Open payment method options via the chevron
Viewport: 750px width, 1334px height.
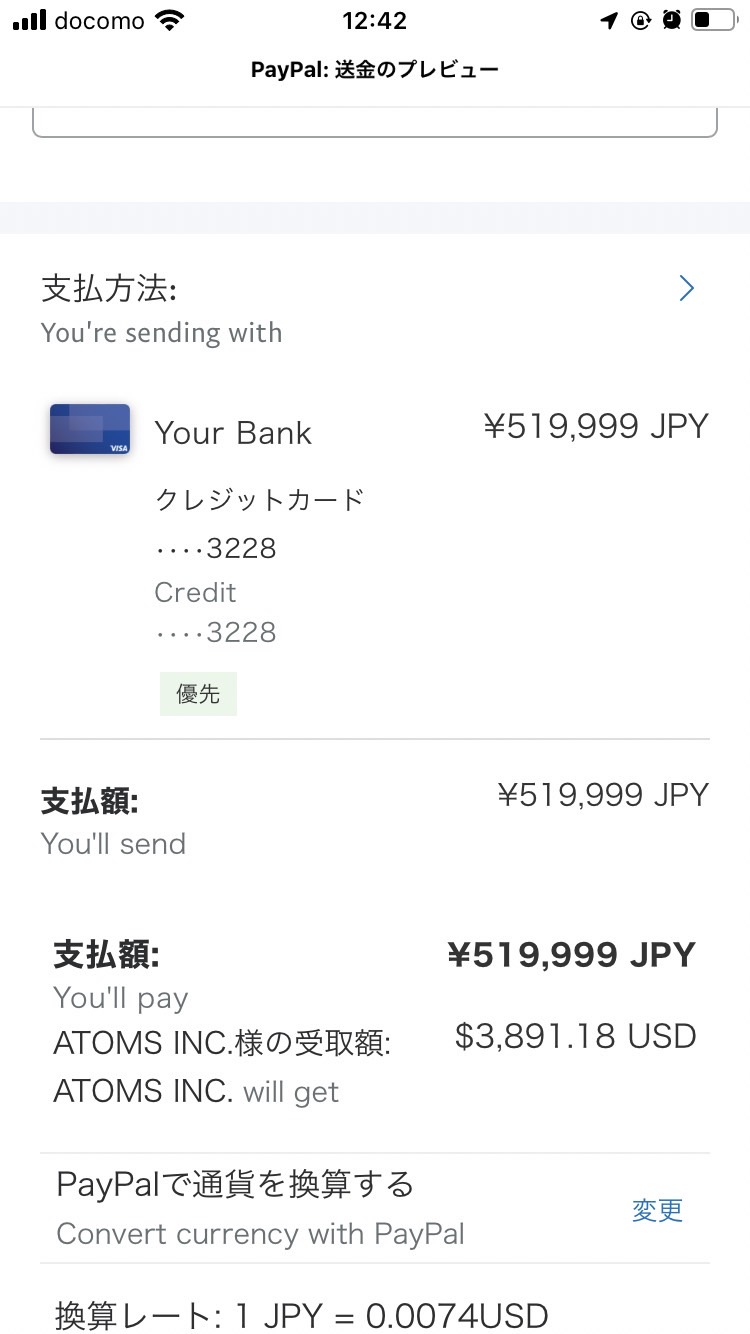686,289
